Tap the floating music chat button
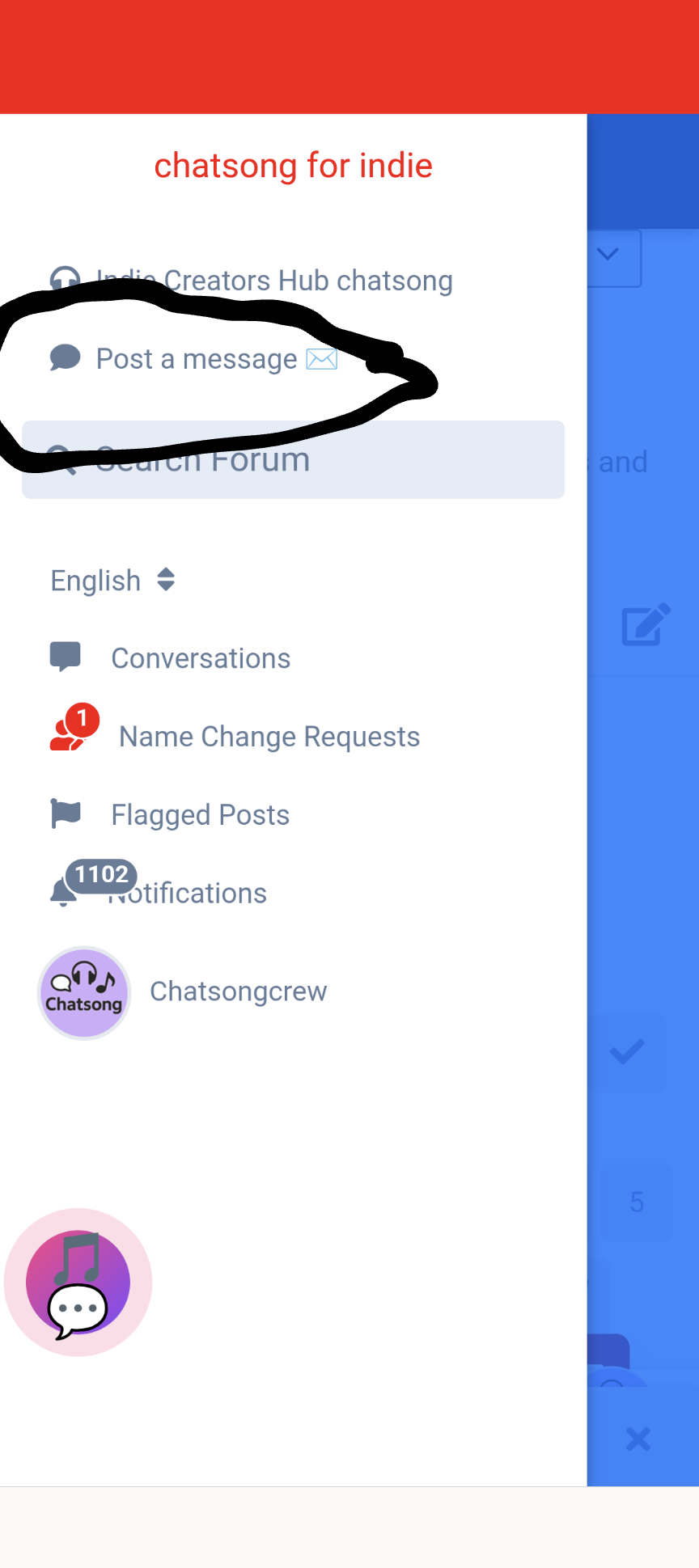 pyautogui.click(x=78, y=1282)
